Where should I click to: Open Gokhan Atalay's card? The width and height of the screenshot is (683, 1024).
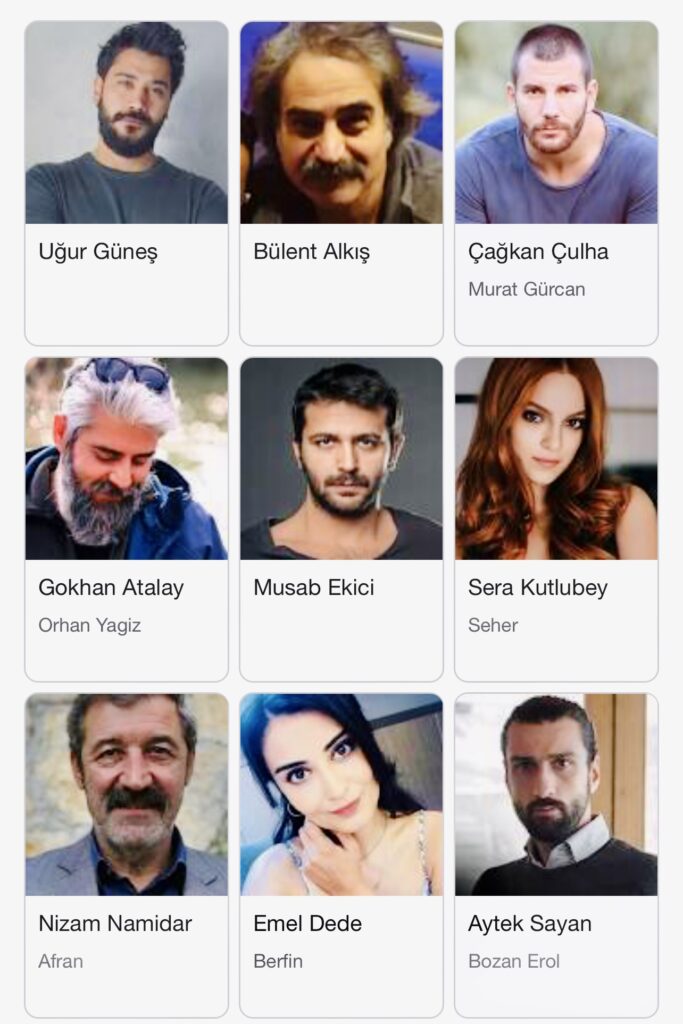pos(126,520)
